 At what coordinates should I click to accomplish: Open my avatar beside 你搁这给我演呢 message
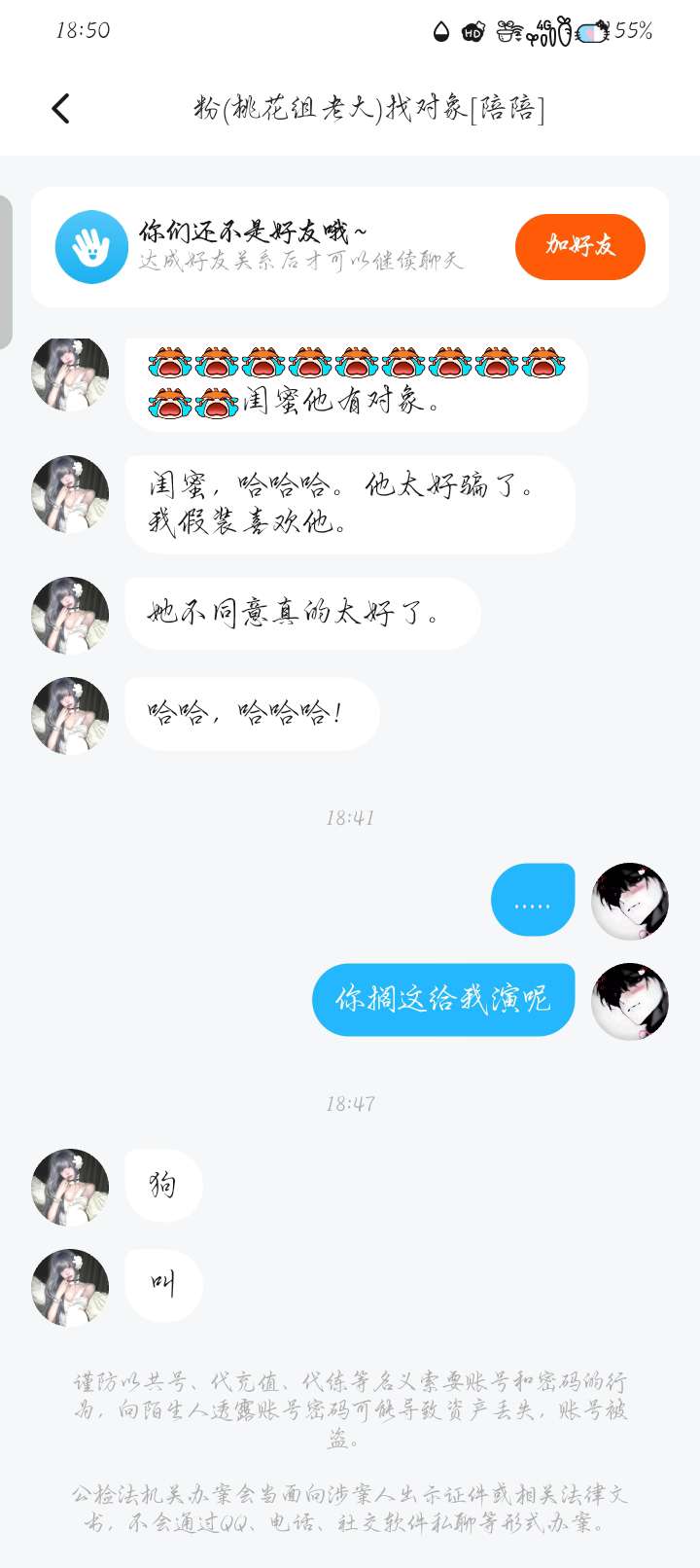[x=630, y=1001]
